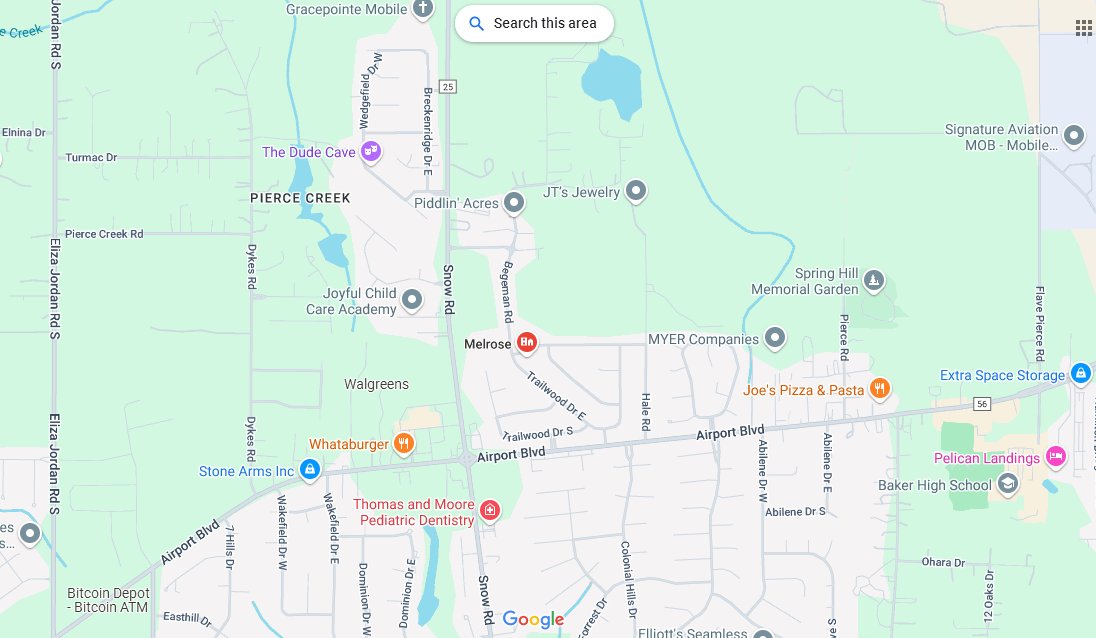Open Baker High School marker
Image resolution: width=1096 pixels, height=638 pixels.
click(1007, 485)
